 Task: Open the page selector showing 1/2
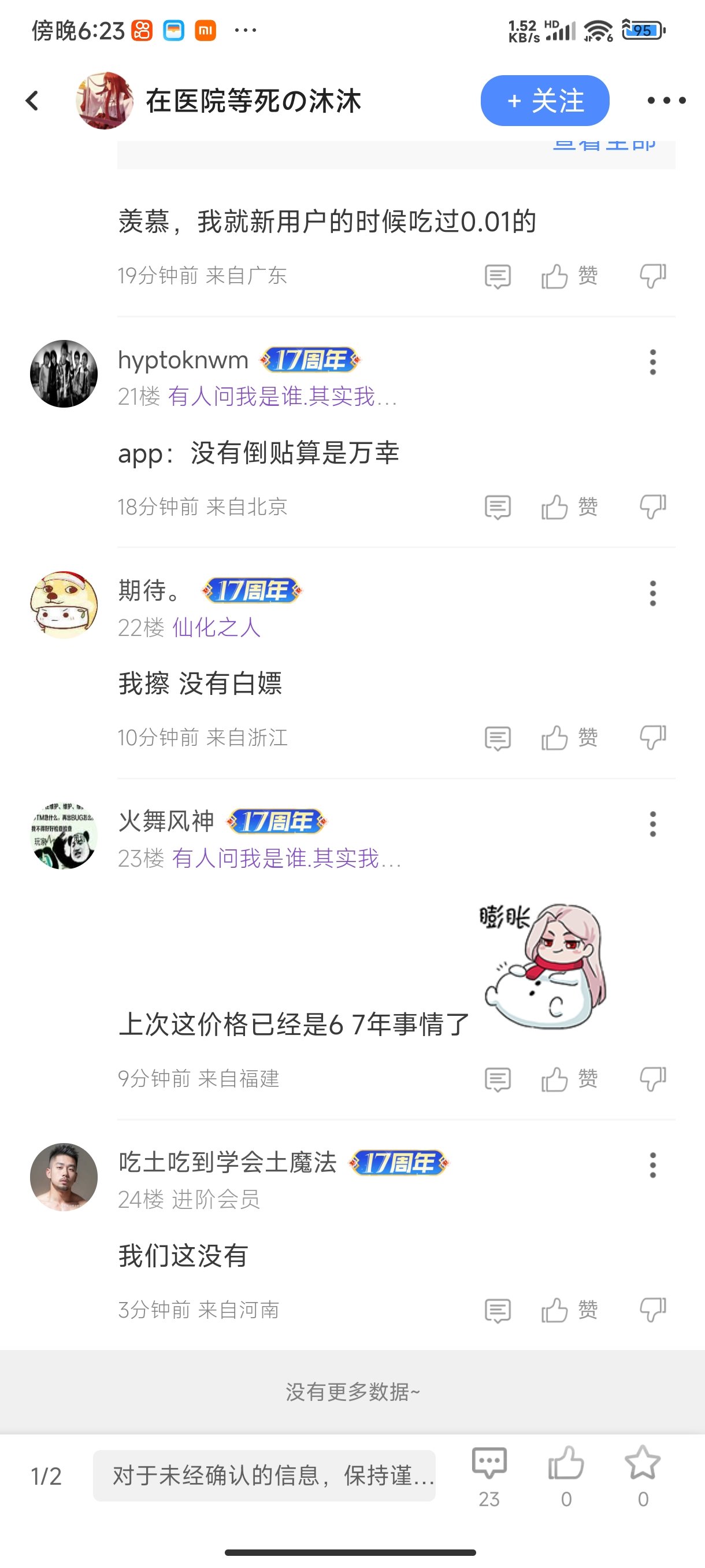coord(46,1476)
